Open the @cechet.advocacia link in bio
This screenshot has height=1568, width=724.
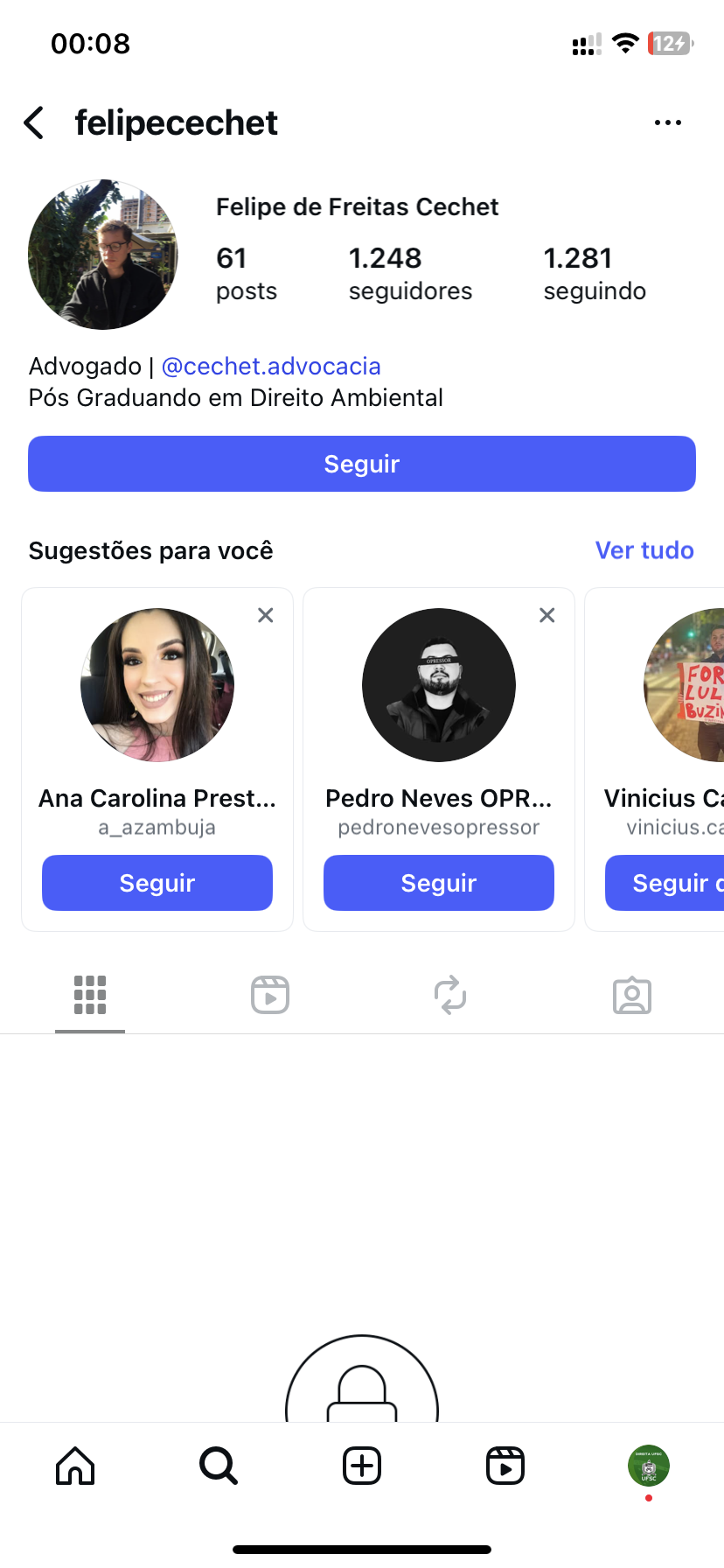[x=271, y=366]
